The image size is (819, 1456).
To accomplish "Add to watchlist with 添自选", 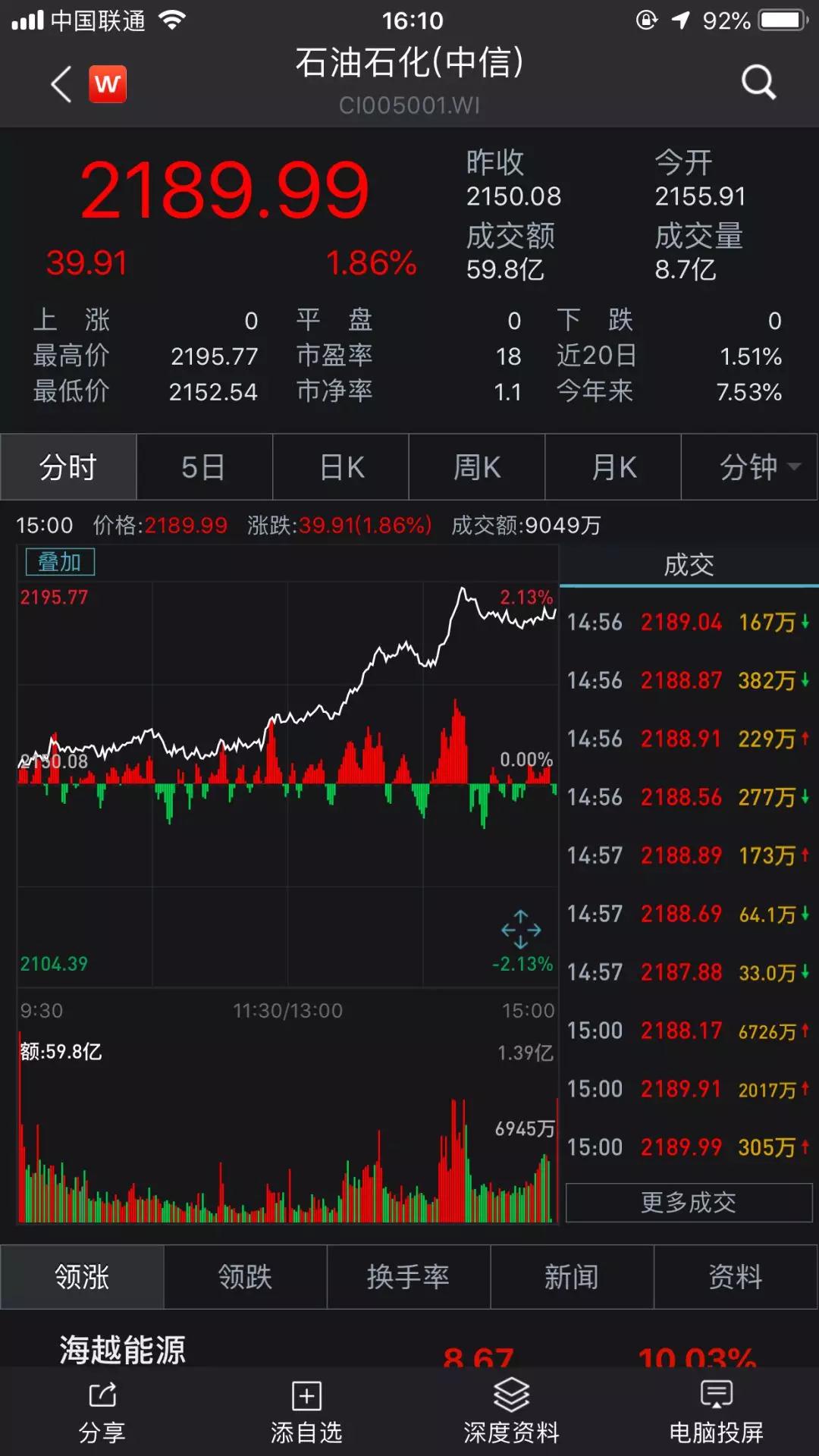I will click(307, 1412).
